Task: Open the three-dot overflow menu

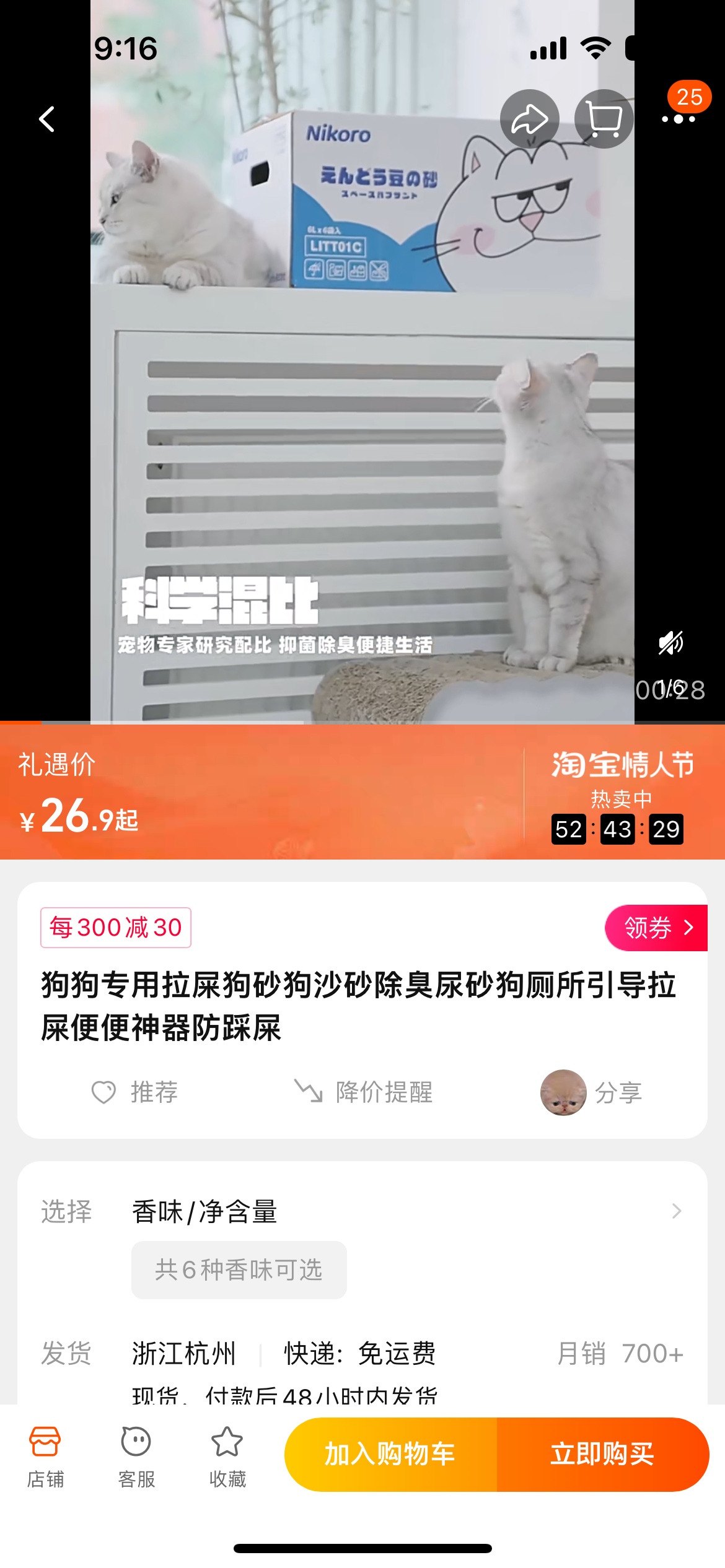Action: point(678,119)
